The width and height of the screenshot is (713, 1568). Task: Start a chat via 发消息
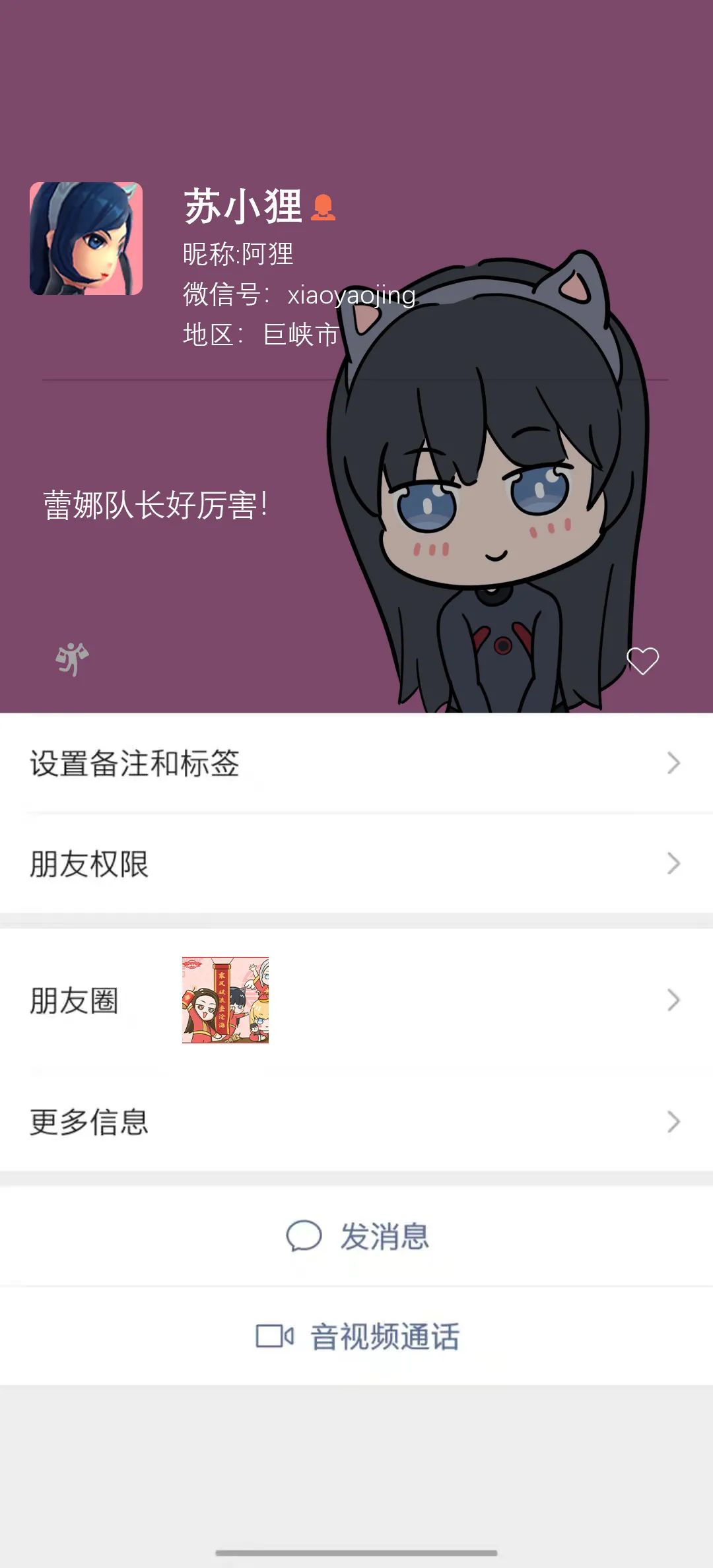click(x=385, y=1237)
